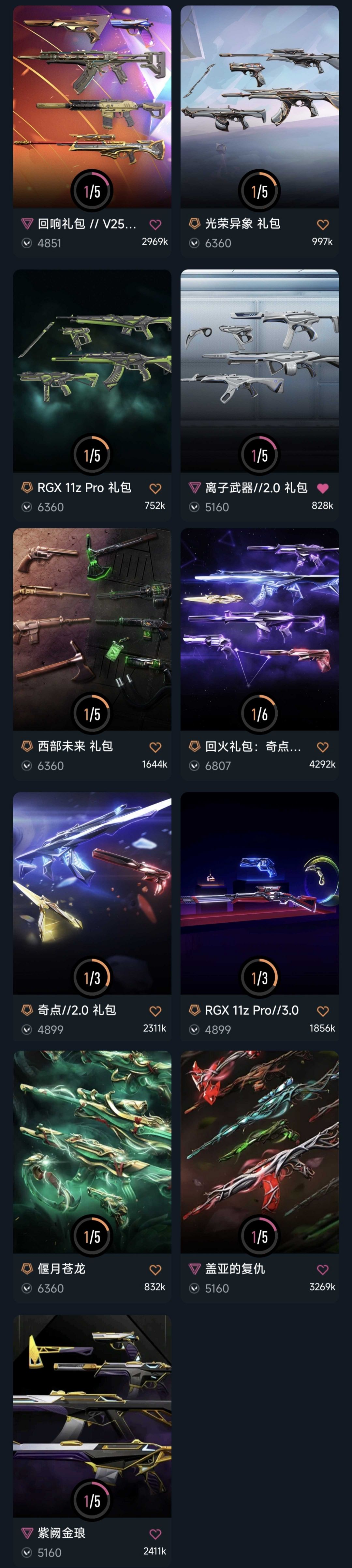Like the RGX 11z Pro//3.0 bundle

(323, 1010)
